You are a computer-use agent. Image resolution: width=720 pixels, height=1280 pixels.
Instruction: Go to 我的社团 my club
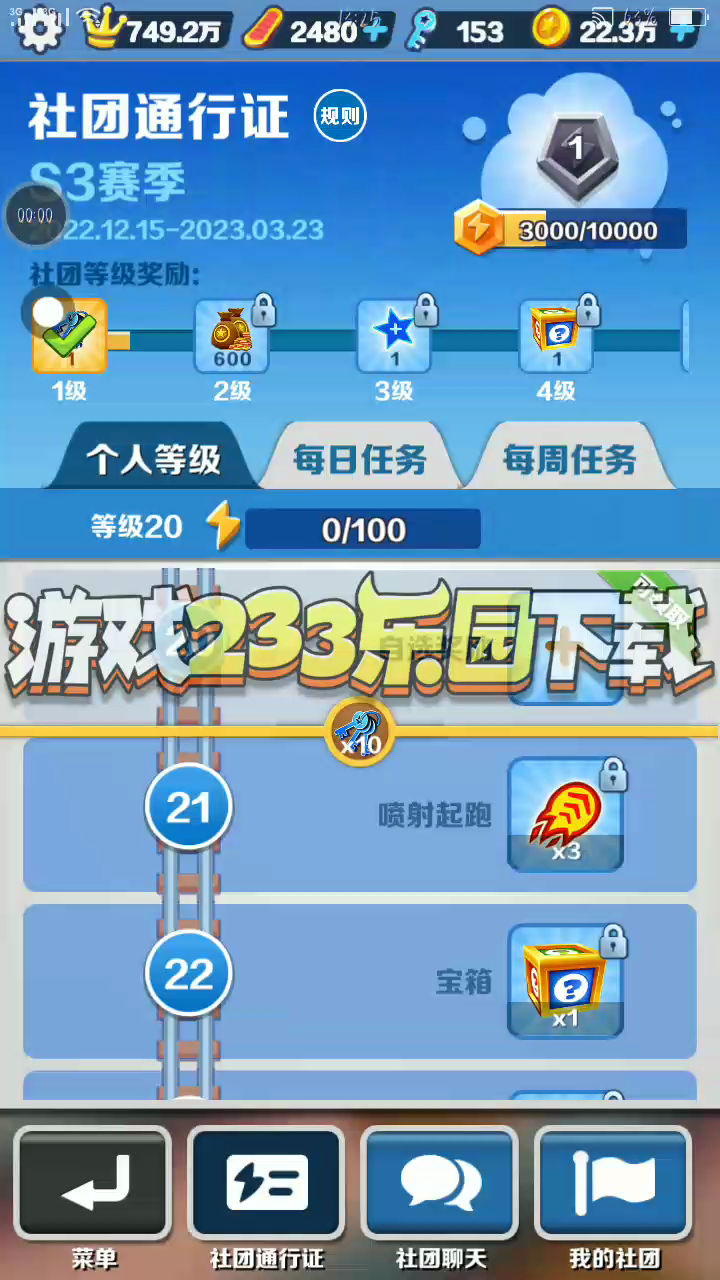pyautogui.click(x=614, y=1185)
